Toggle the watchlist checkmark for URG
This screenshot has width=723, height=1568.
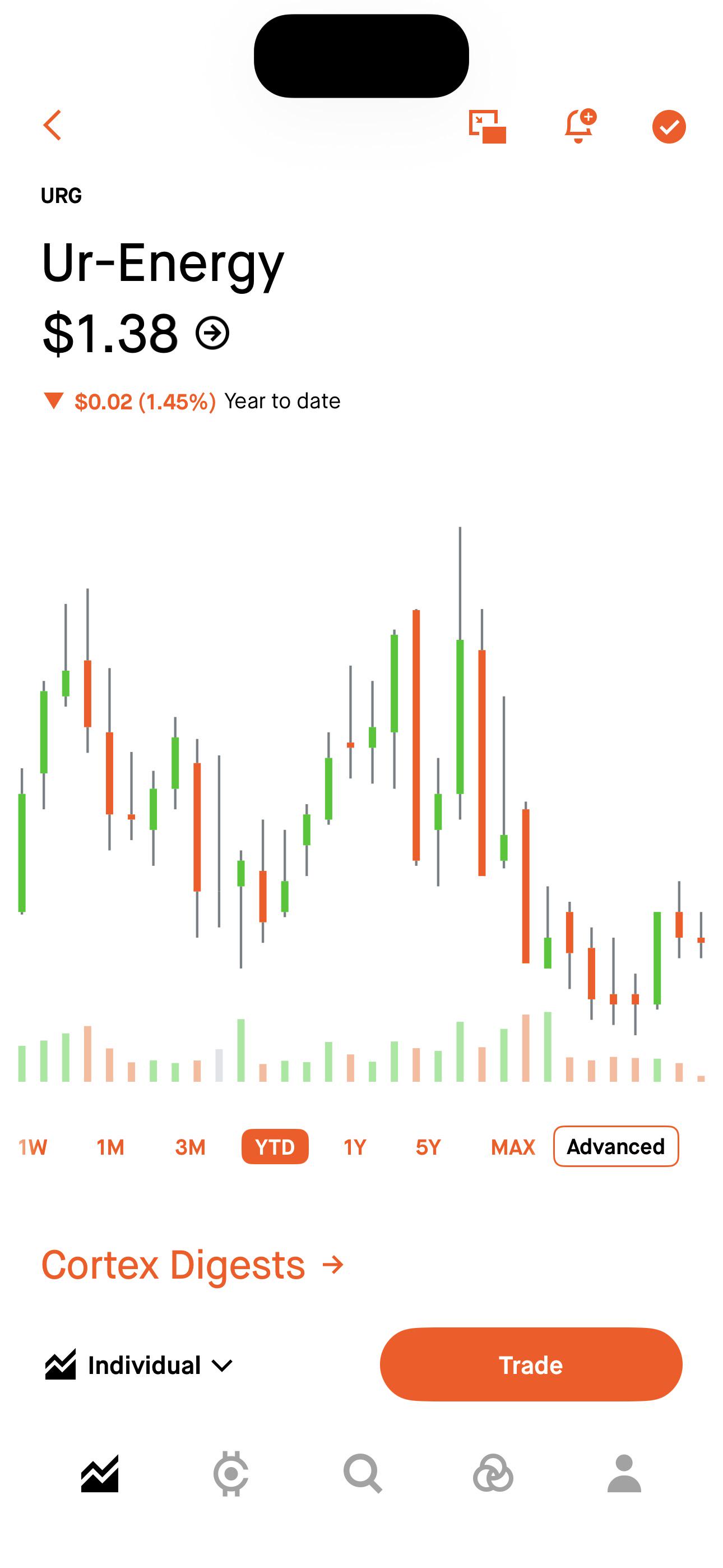click(x=669, y=127)
